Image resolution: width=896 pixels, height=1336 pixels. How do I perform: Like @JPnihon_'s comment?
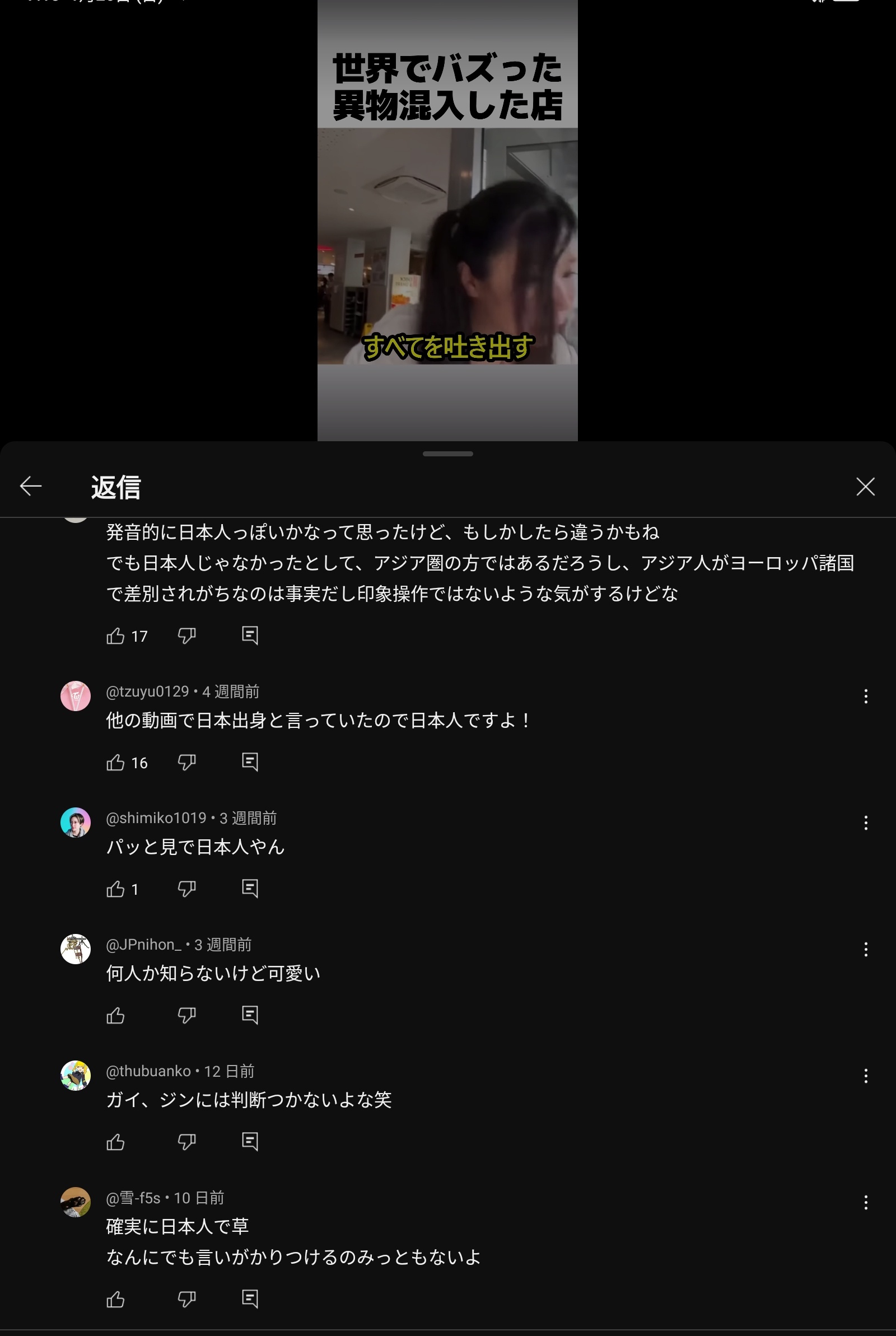pyautogui.click(x=115, y=1016)
